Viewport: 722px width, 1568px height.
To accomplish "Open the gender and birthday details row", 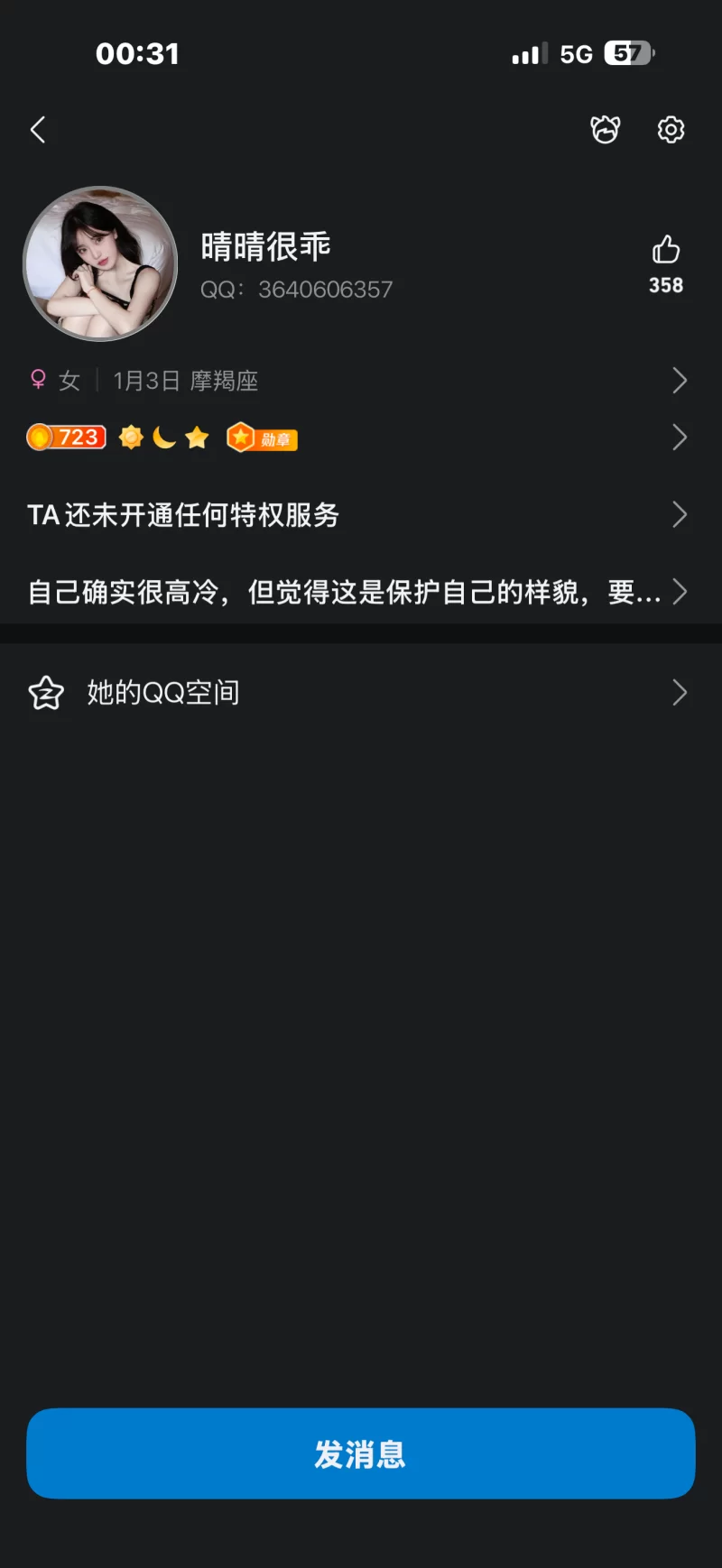I will tap(361, 381).
